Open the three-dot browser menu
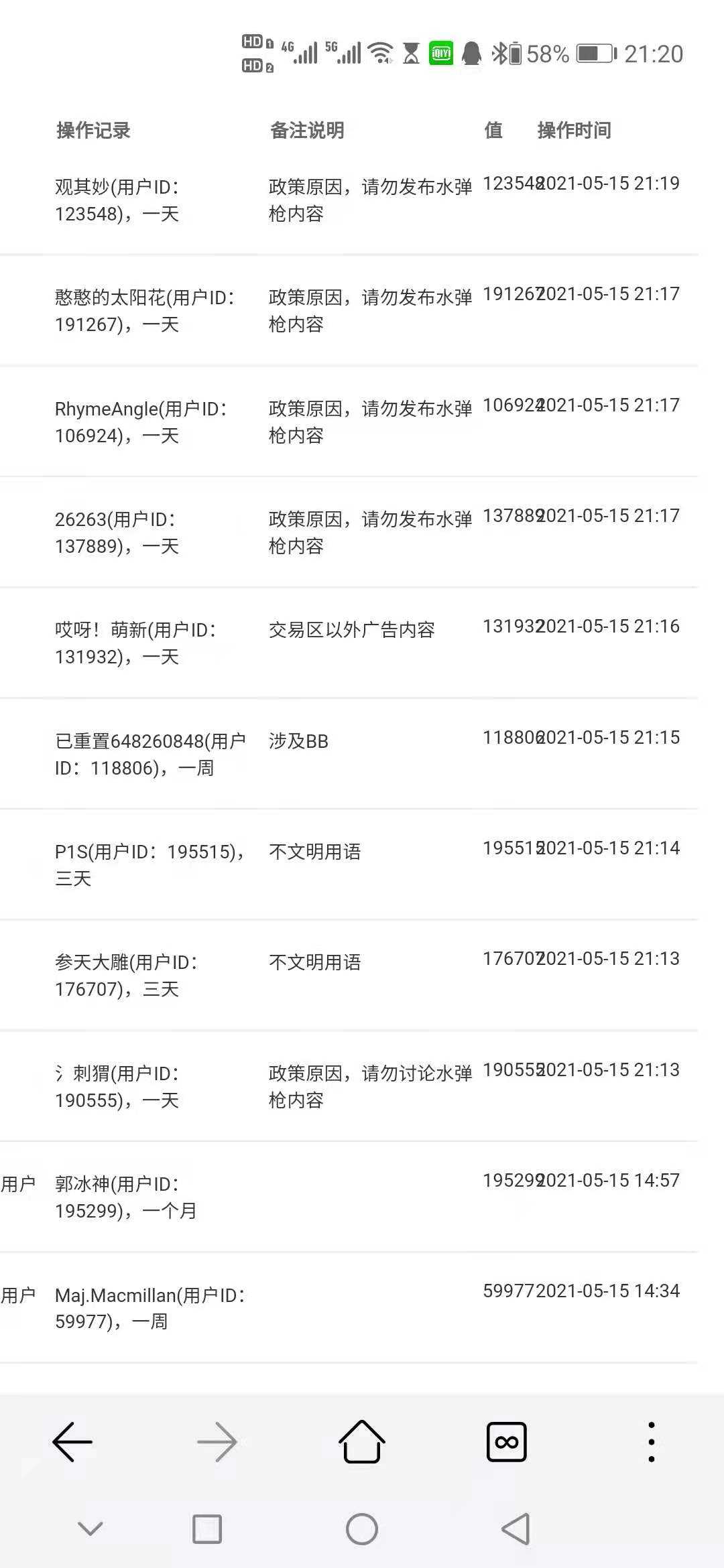The image size is (724, 1568). click(652, 1441)
